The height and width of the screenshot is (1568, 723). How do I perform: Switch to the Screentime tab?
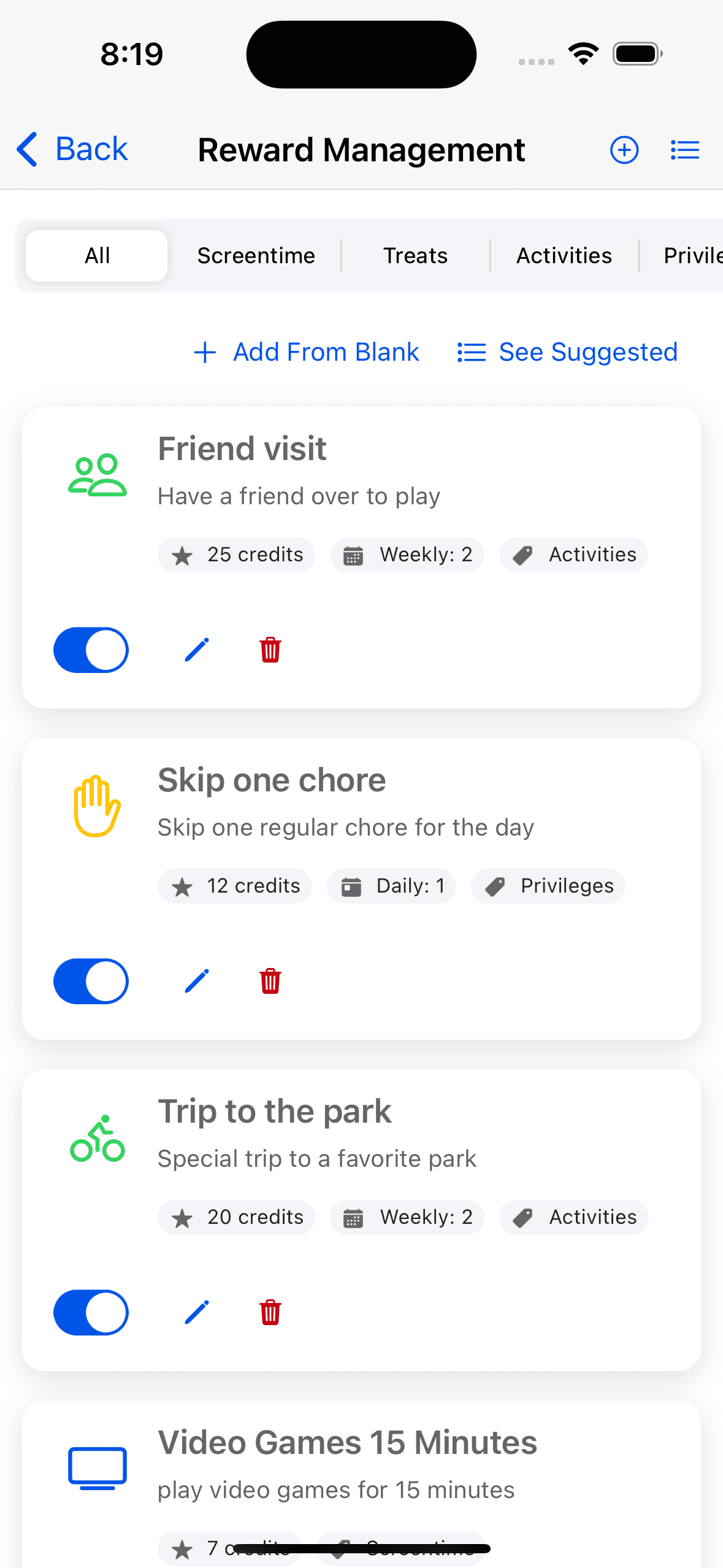pos(256,255)
